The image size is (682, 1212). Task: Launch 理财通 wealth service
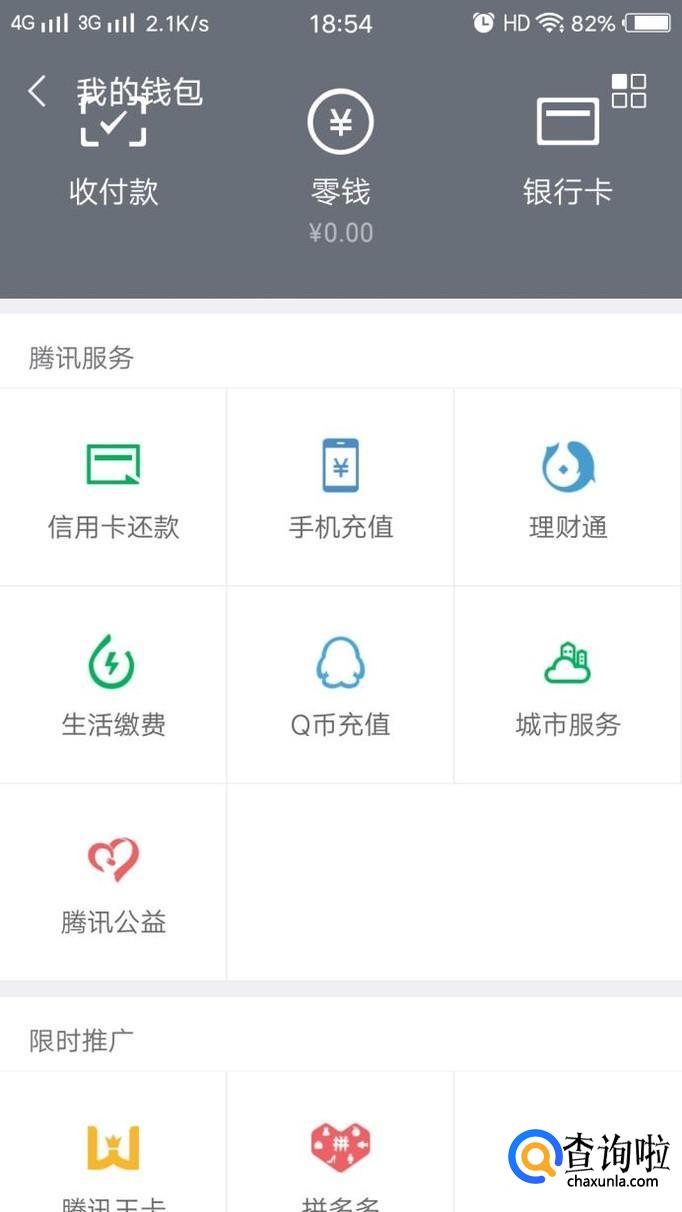click(567, 487)
